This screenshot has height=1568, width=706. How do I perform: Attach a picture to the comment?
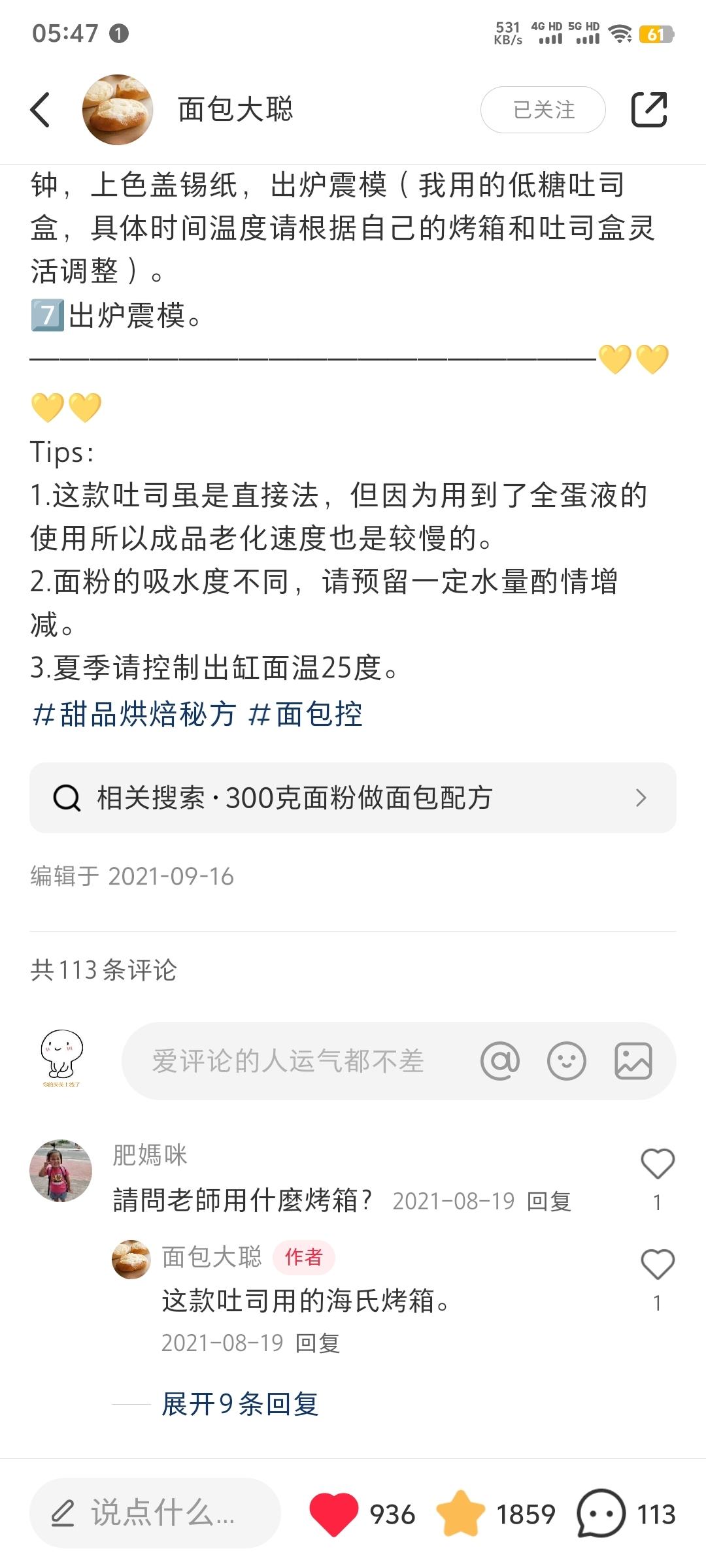tap(633, 1061)
